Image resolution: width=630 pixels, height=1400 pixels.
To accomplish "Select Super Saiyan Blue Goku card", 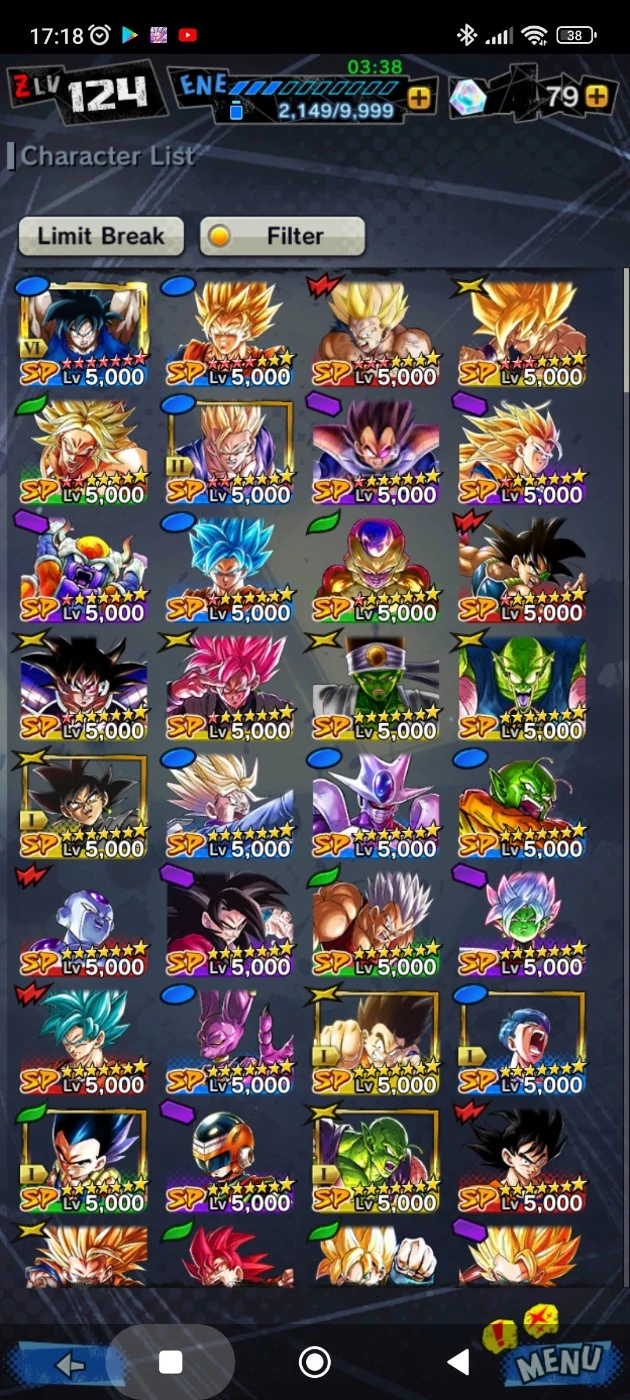I will [x=230, y=567].
